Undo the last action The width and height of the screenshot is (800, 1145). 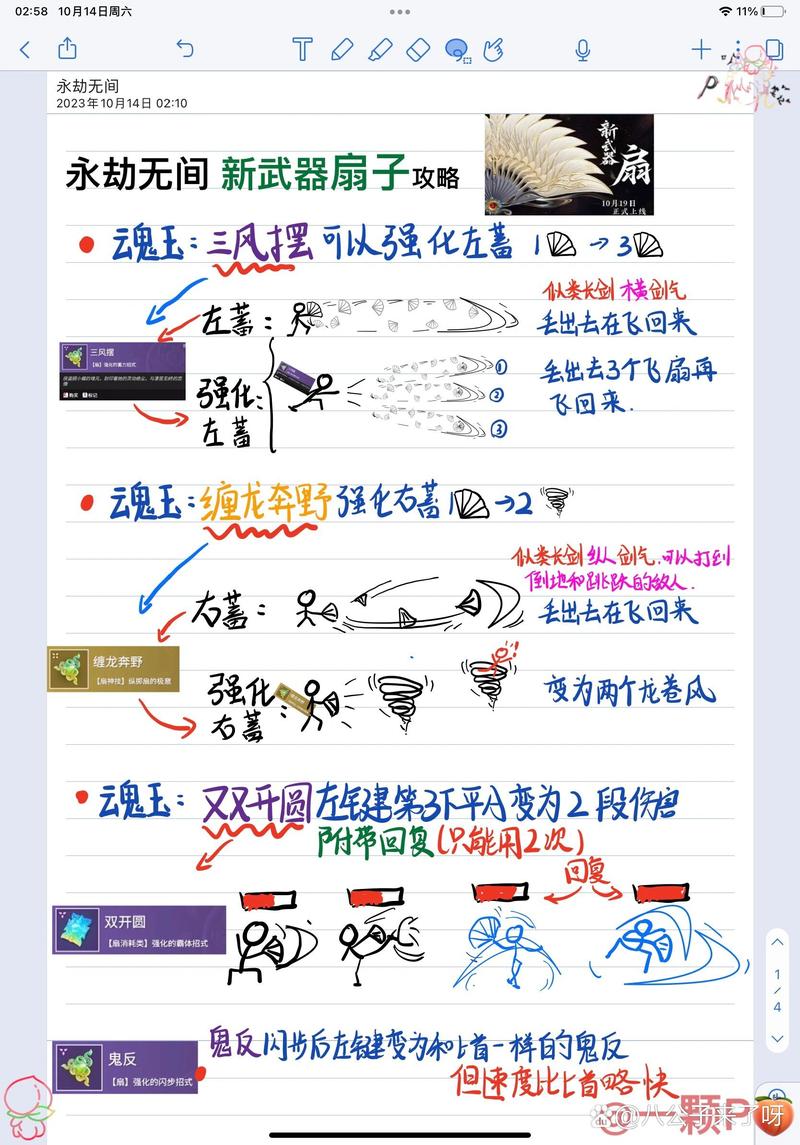pyautogui.click(x=184, y=48)
